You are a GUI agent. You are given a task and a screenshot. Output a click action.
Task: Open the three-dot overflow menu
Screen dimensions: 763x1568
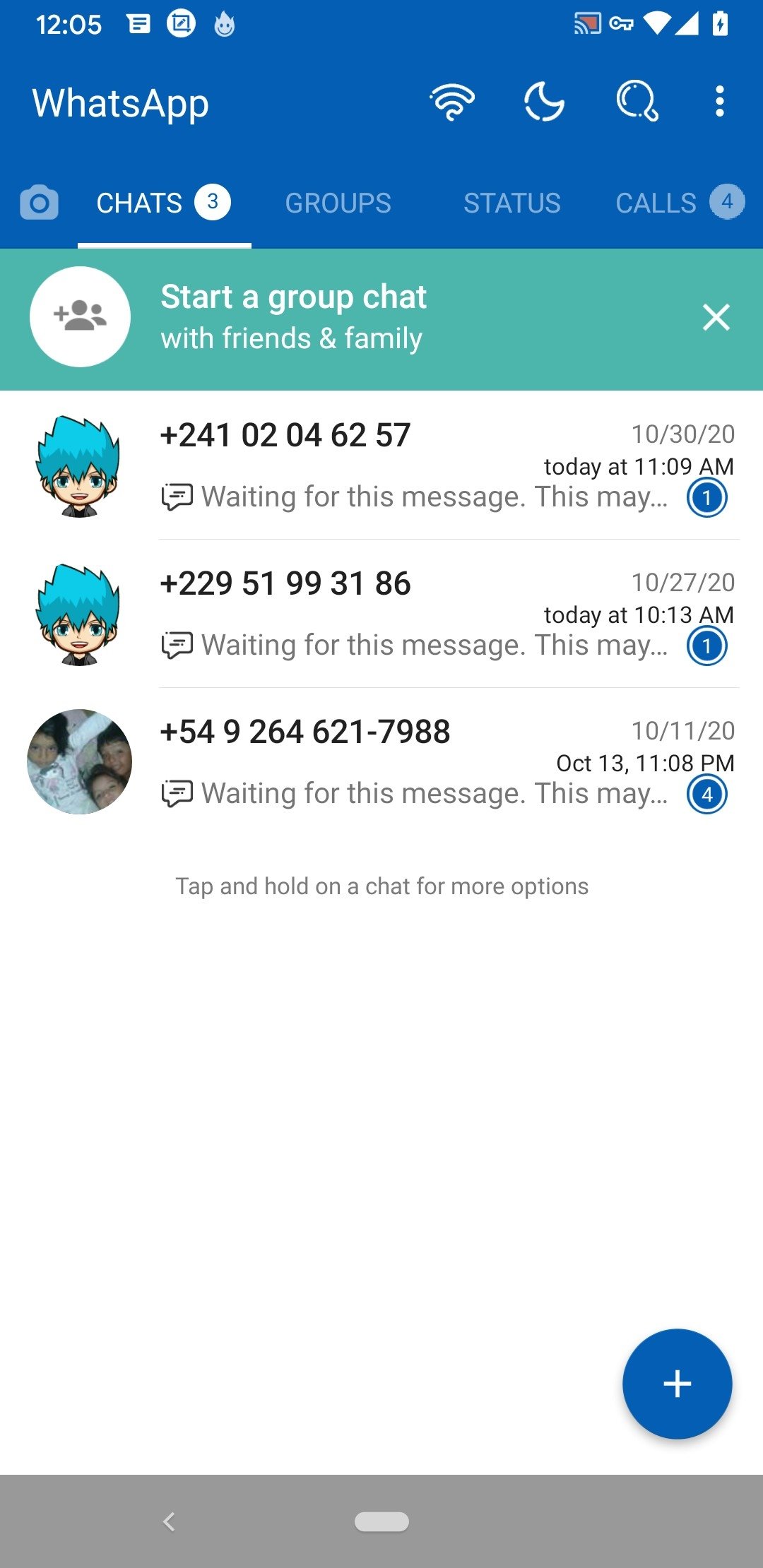pyautogui.click(x=719, y=102)
